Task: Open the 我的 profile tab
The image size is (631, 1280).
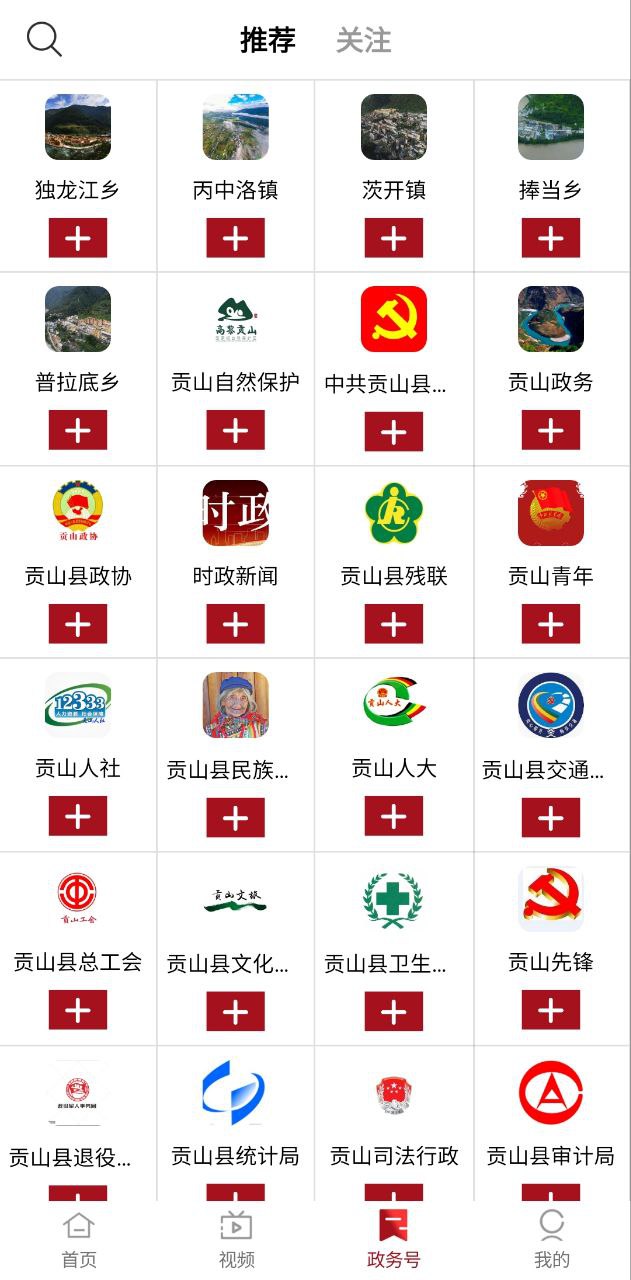Action: [551, 1240]
